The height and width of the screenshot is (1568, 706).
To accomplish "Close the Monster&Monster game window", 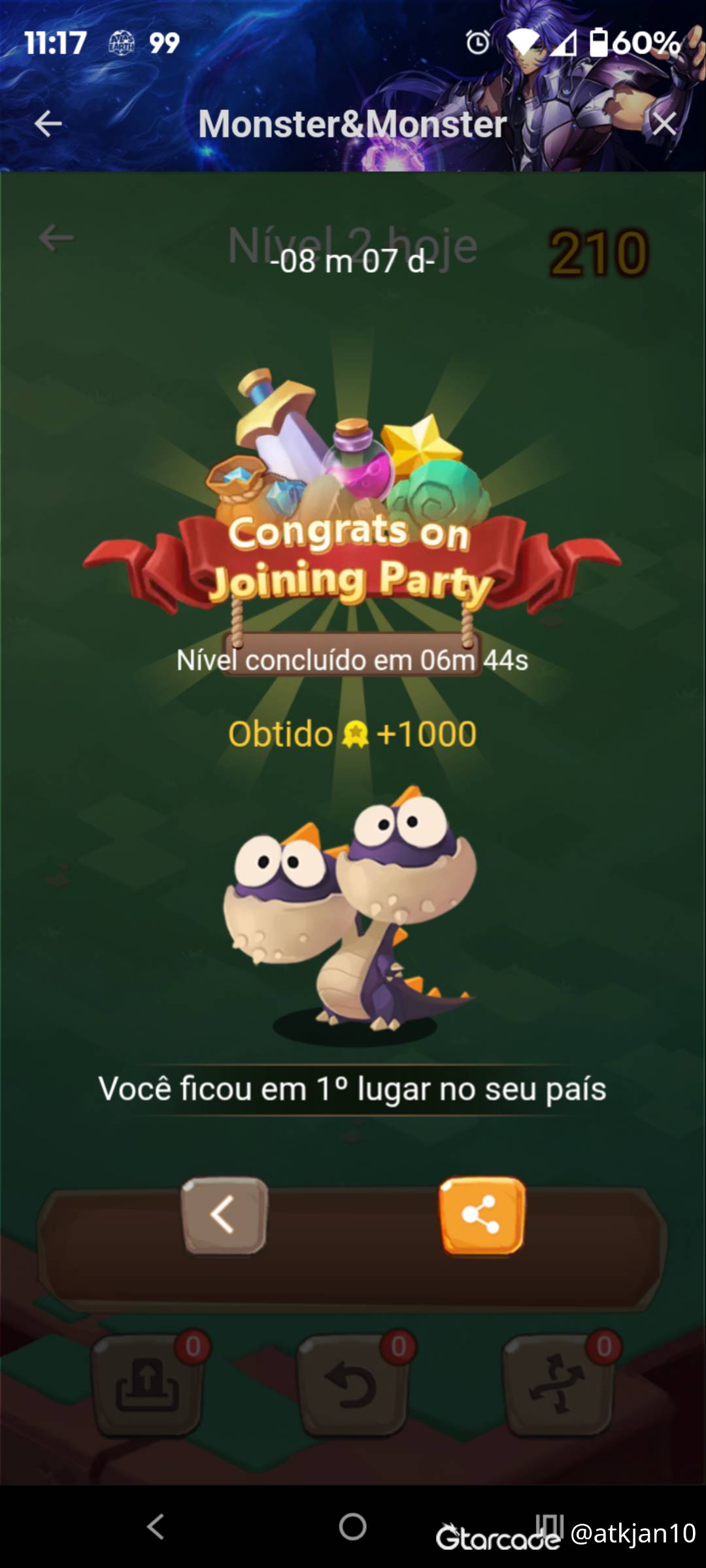I will pyautogui.click(x=664, y=124).
